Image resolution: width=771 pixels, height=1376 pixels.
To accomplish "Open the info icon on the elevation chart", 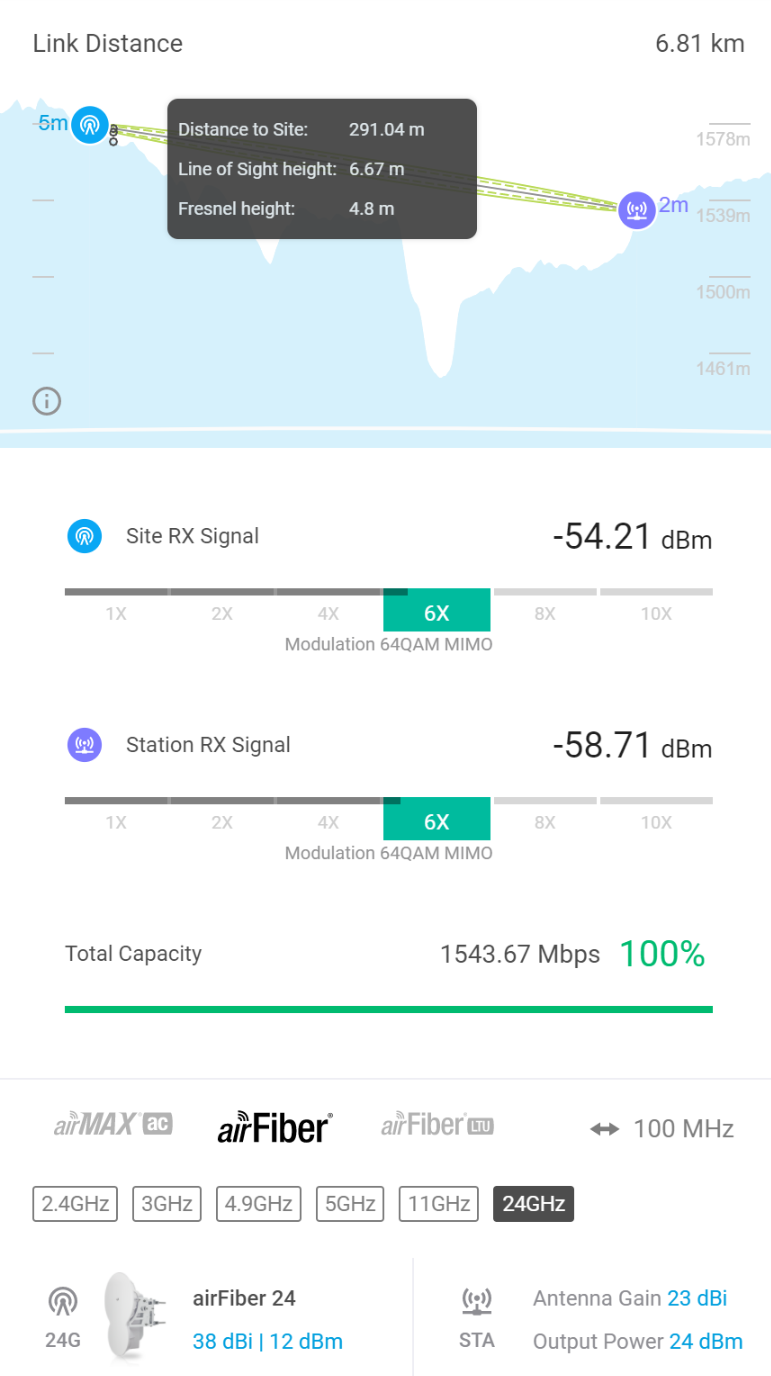I will tap(47, 401).
